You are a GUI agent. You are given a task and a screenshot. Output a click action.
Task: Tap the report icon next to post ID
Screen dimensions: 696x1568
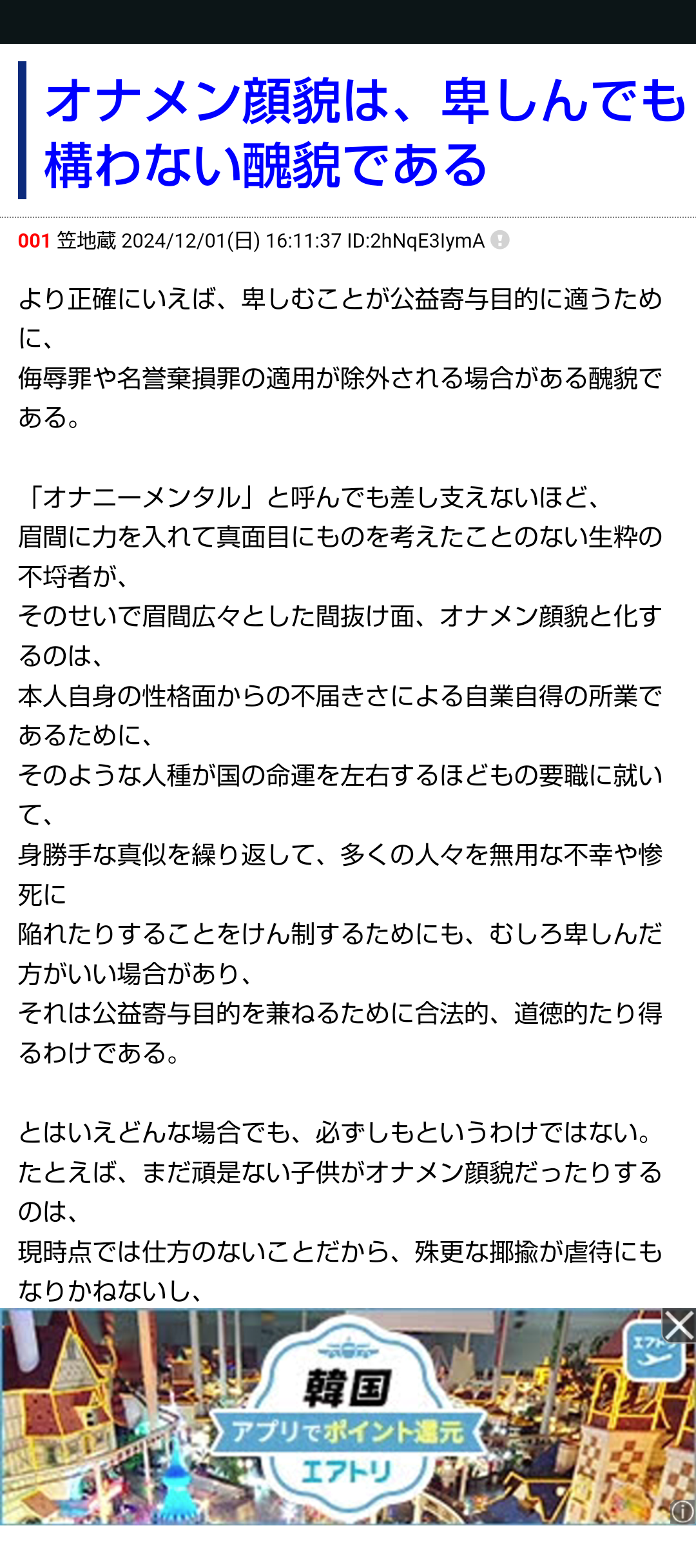(500, 240)
